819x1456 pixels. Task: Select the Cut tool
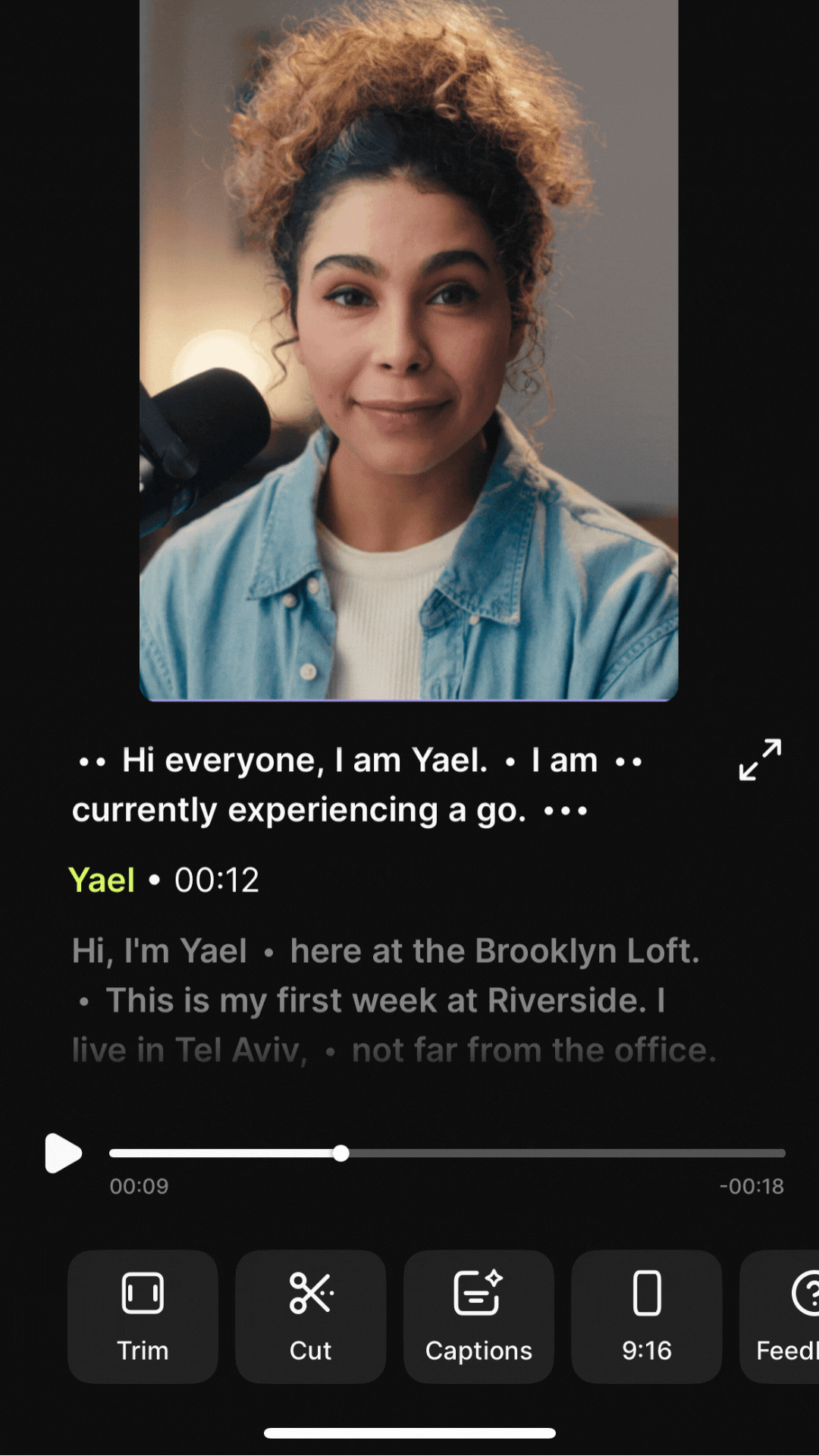pos(311,1316)
